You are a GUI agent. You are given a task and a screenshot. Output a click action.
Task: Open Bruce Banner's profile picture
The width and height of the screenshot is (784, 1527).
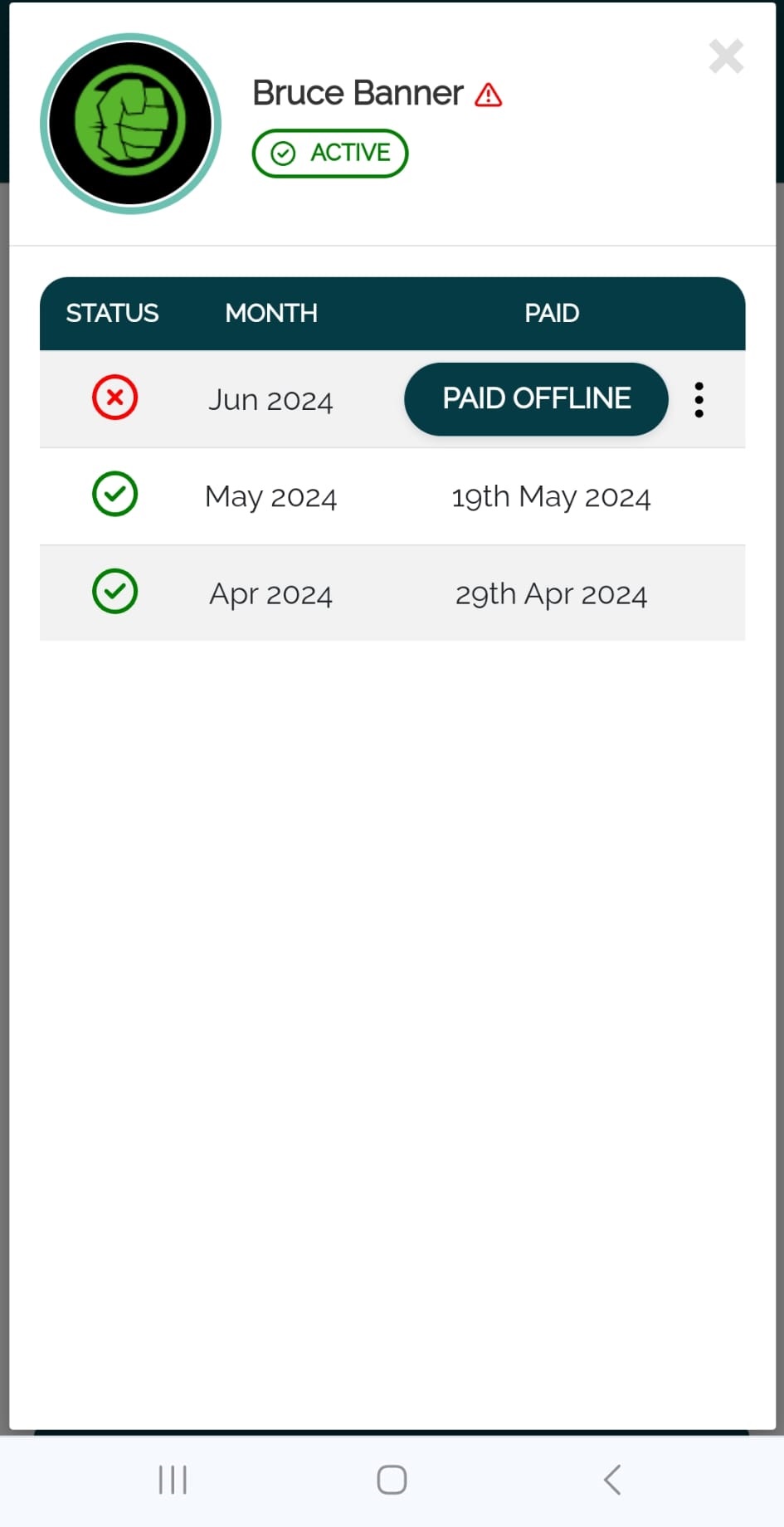point(131,124)
